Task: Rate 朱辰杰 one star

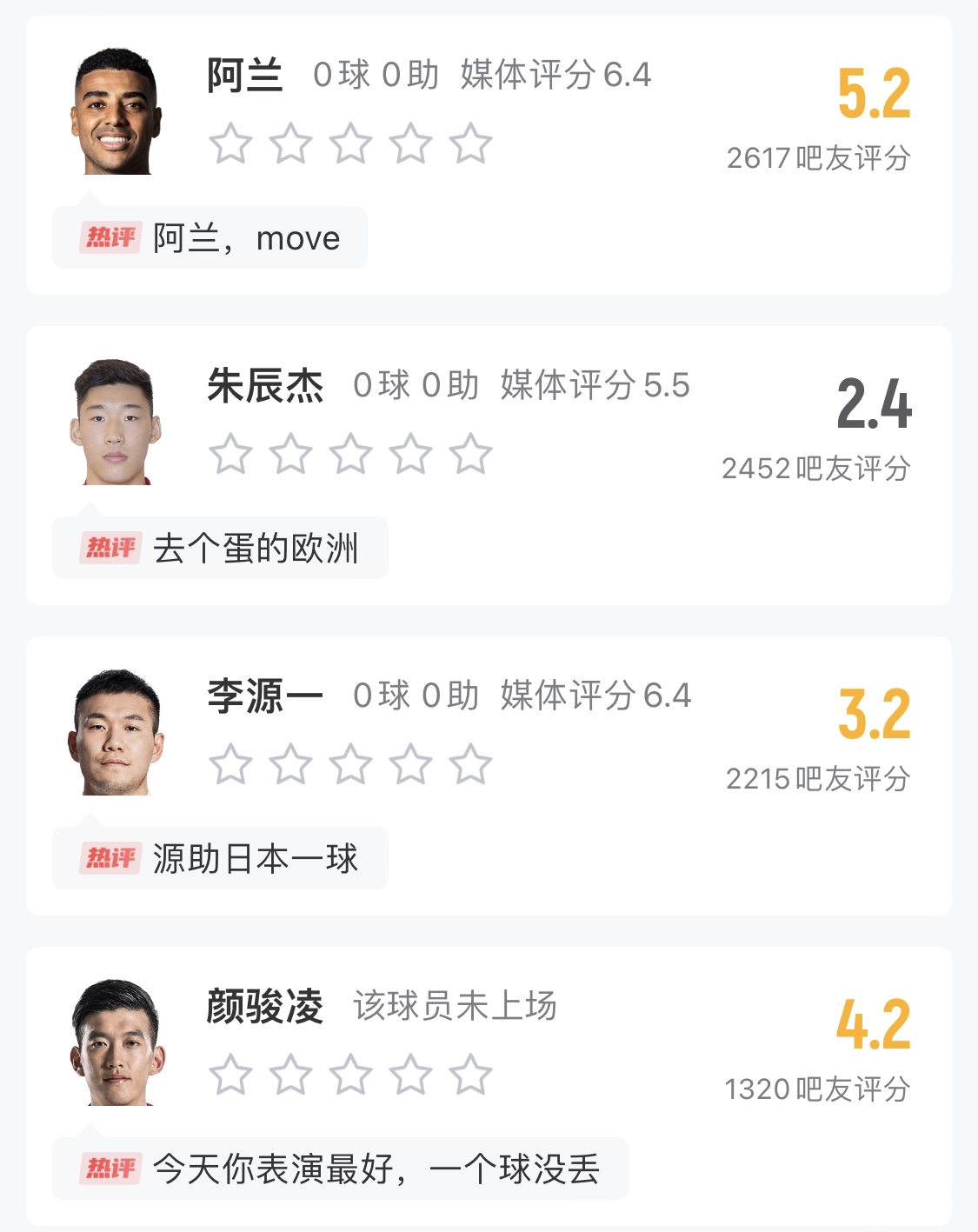Action: tap(231, 454)
